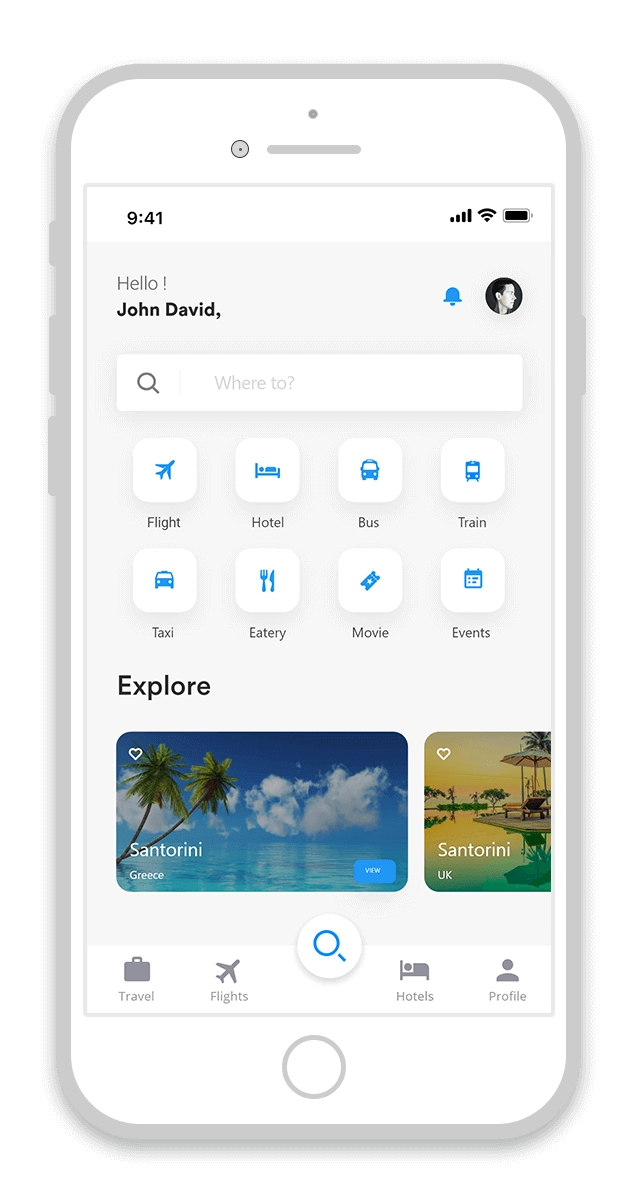Open the Eatery category
This screenshot has height=1200, width=633.
[x=267, y=580]
